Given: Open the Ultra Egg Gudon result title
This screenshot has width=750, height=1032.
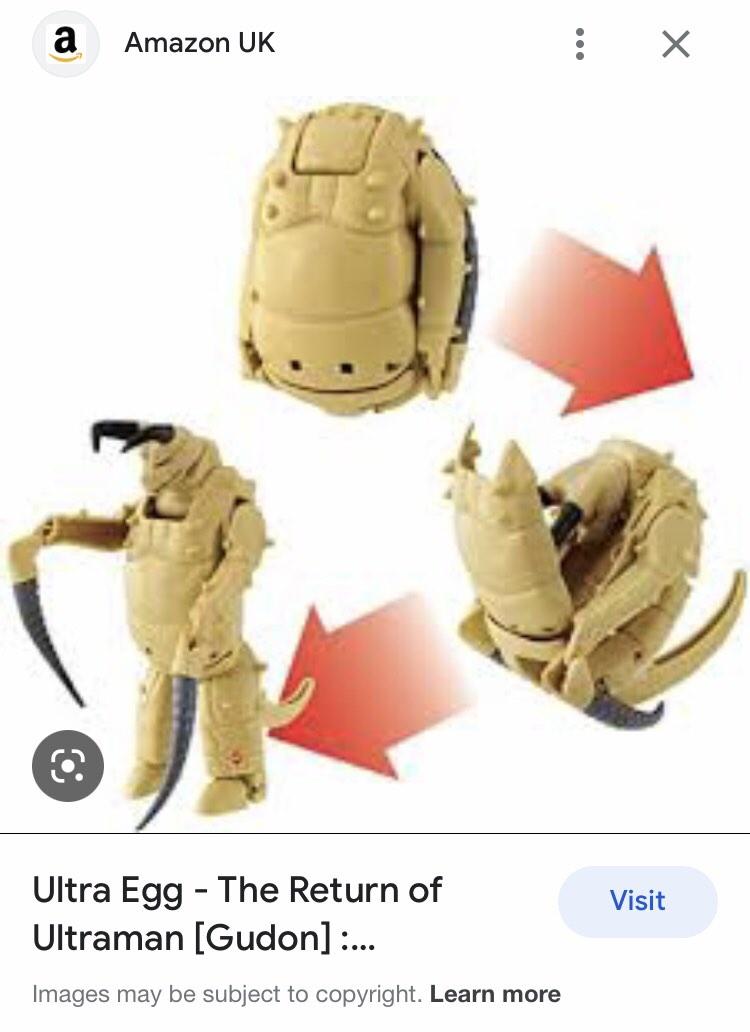Looking at the screenshot, I should click(x=238, y=913).
